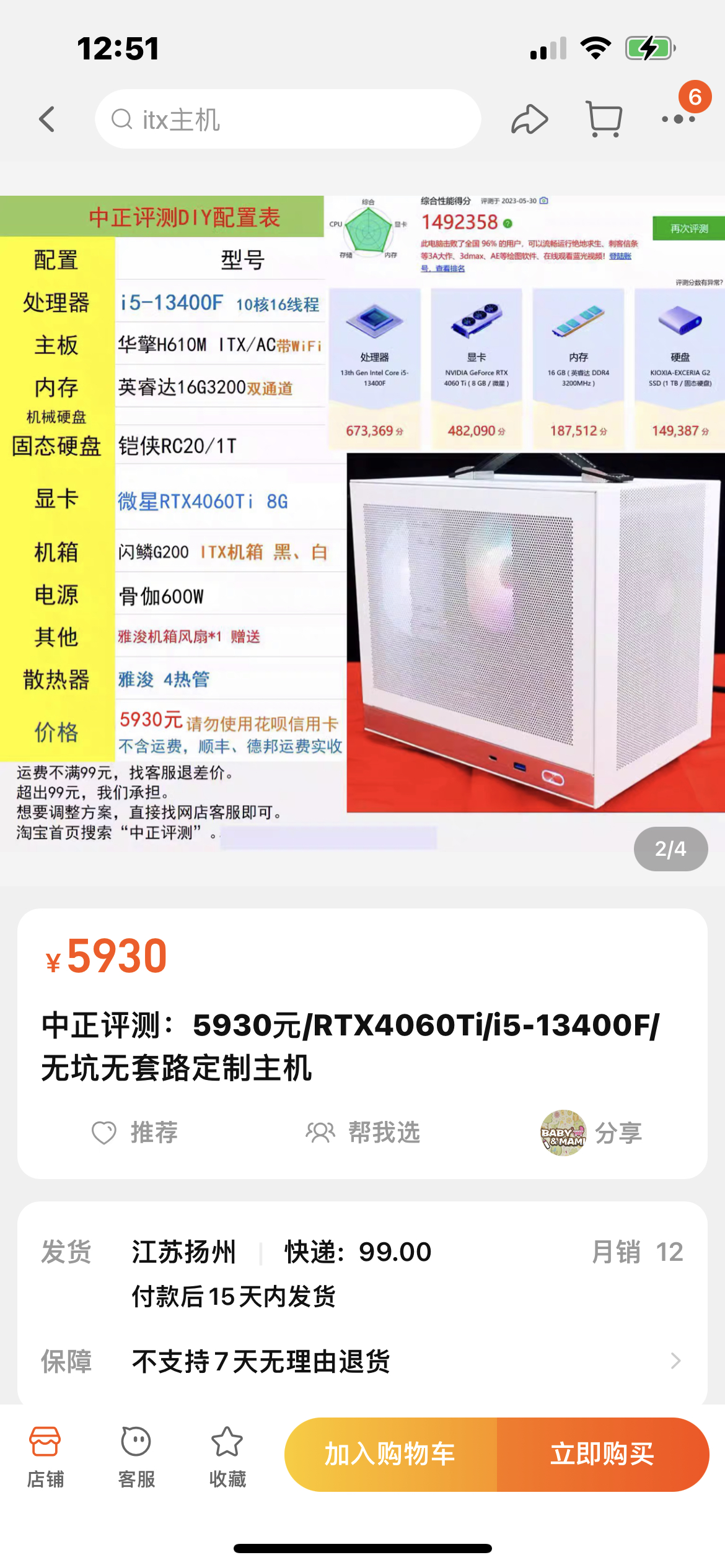Tap 立即购买 to buy now

[602, 1454]
